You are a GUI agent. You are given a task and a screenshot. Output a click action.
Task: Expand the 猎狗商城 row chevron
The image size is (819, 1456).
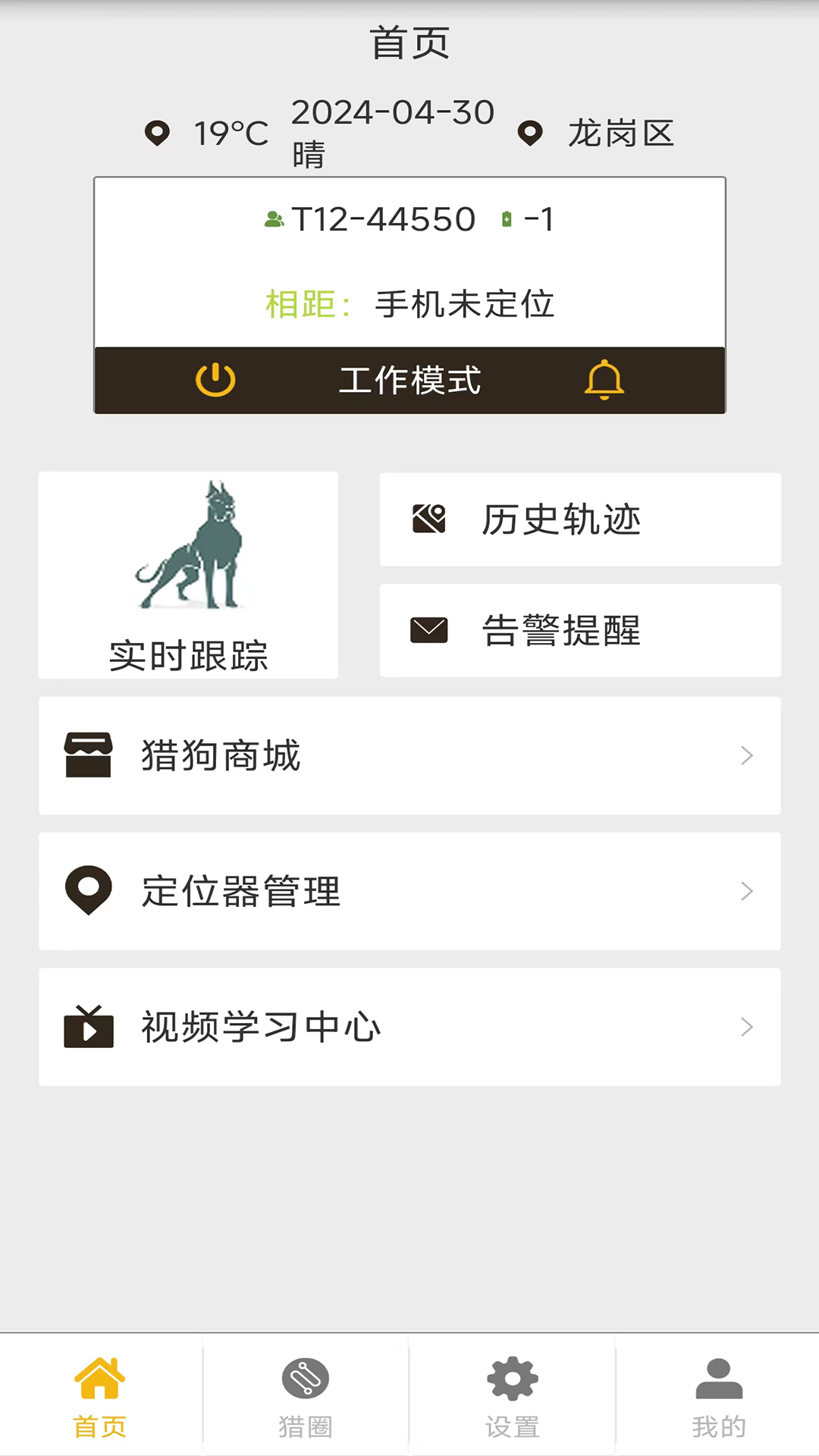pos(747,755)
